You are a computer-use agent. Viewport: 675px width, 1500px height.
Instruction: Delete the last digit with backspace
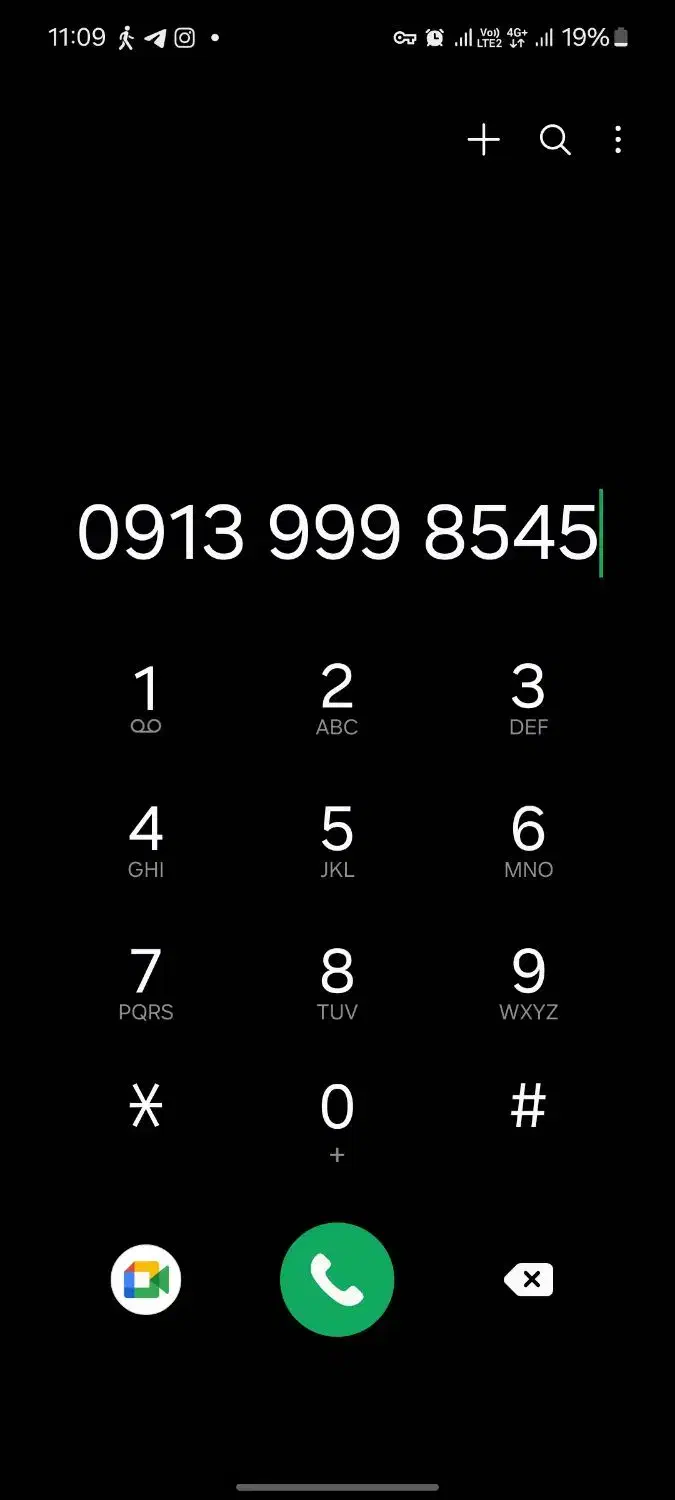(x=528, y=1280)
